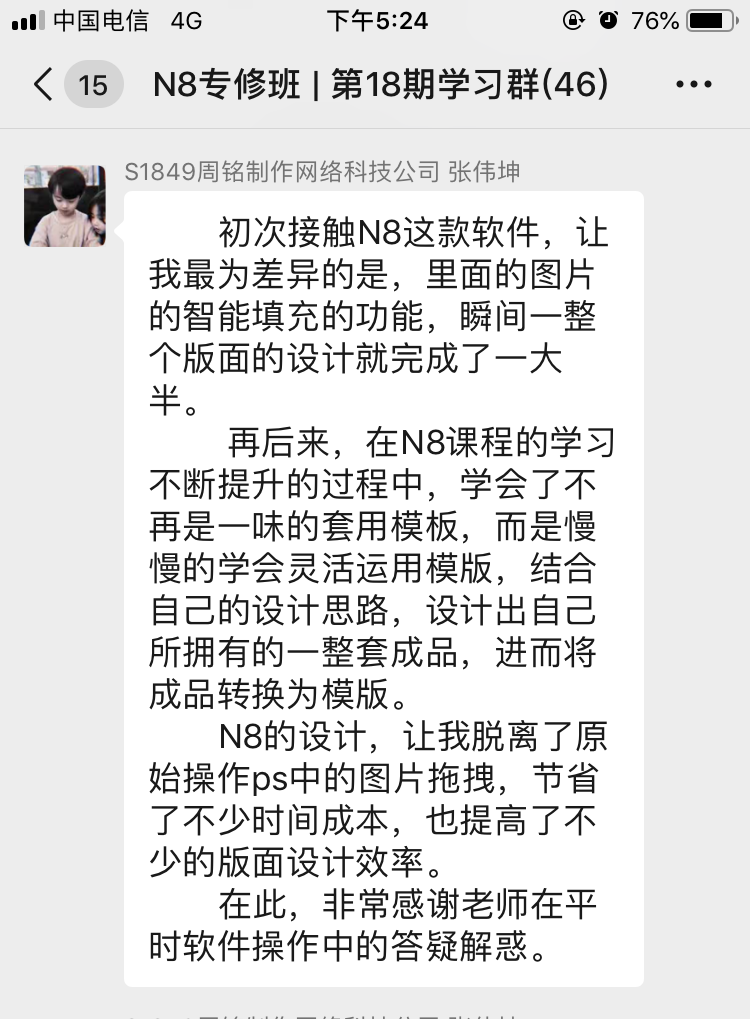Open the group chat's three-dot menu
750x1019 pixels.
[x=693, y=85]
